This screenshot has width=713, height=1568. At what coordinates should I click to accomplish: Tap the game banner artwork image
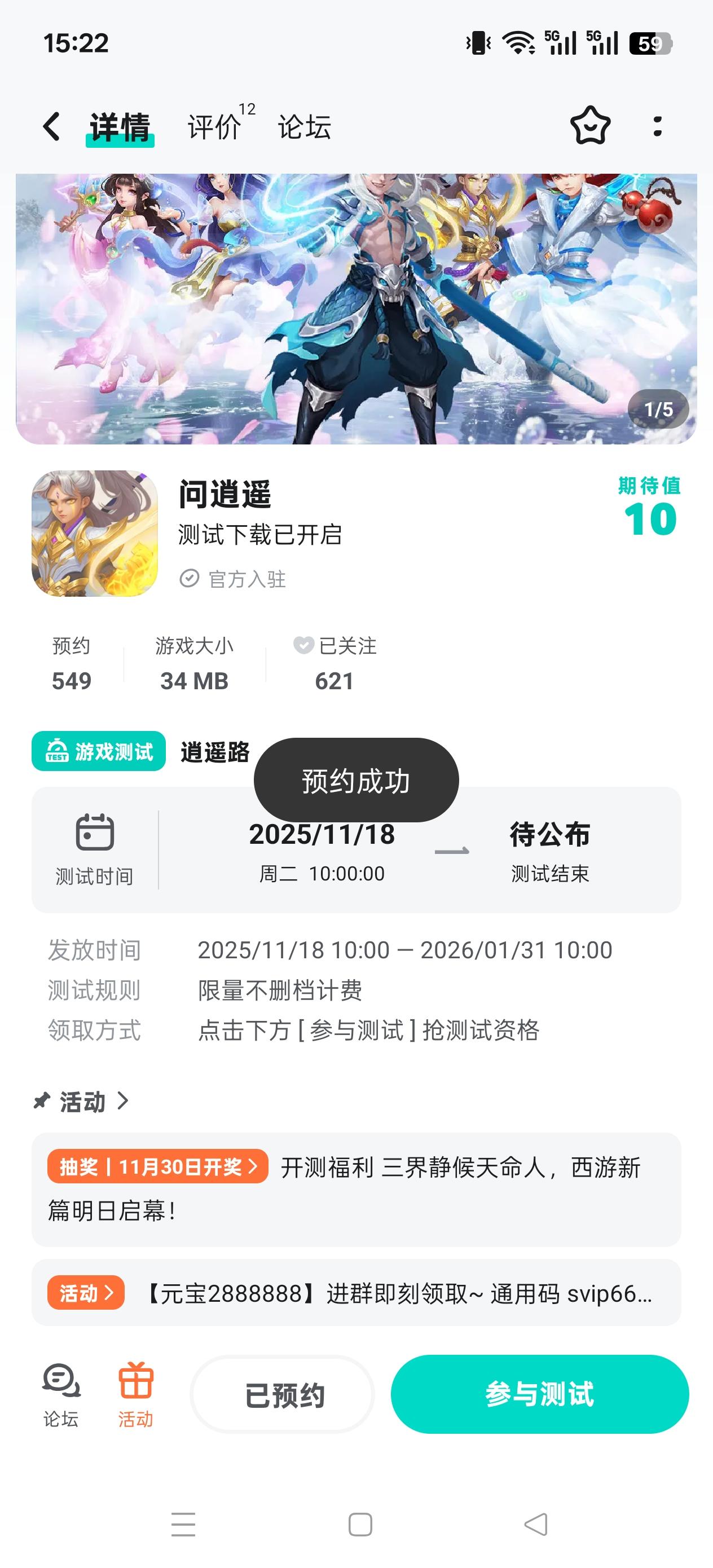coord(356,305)
